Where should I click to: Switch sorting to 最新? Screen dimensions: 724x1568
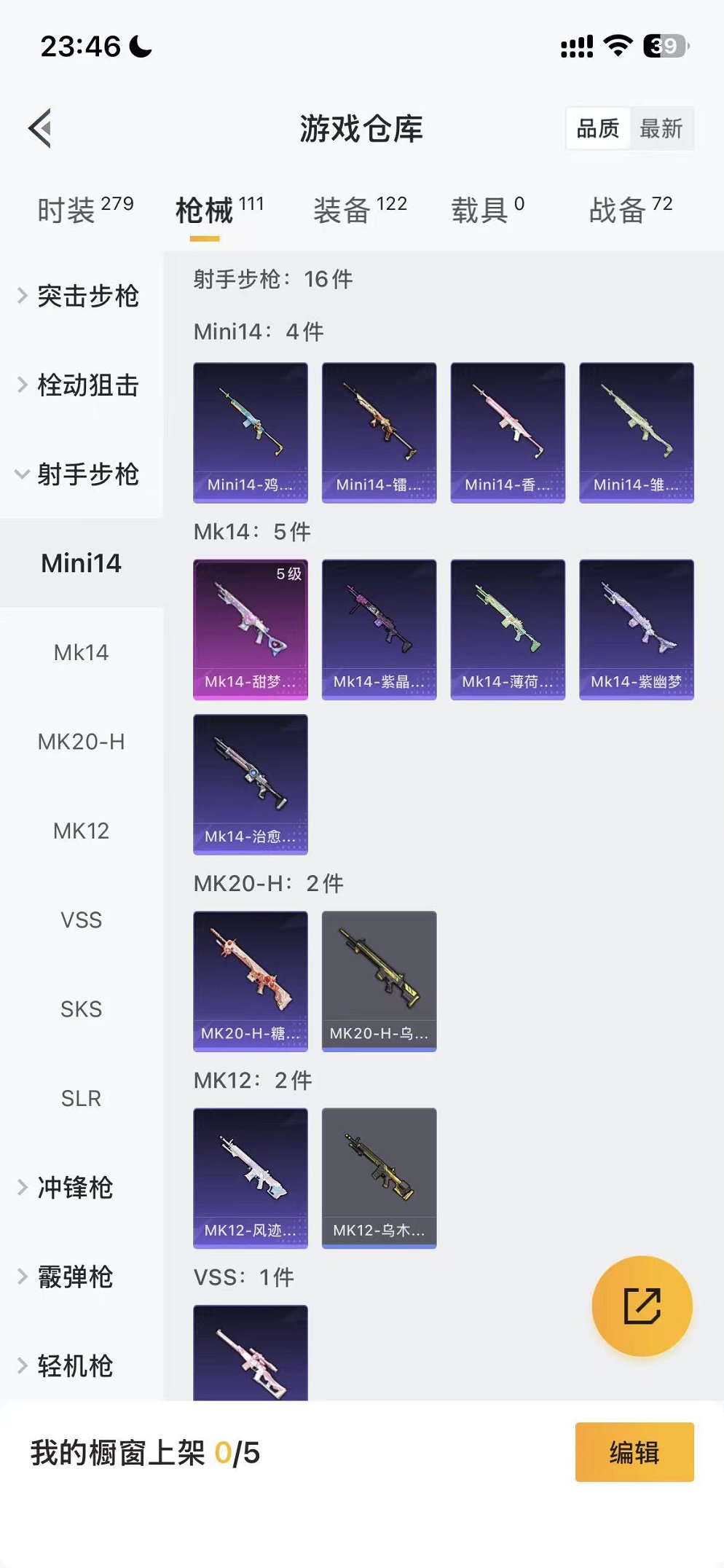[661, 128]
